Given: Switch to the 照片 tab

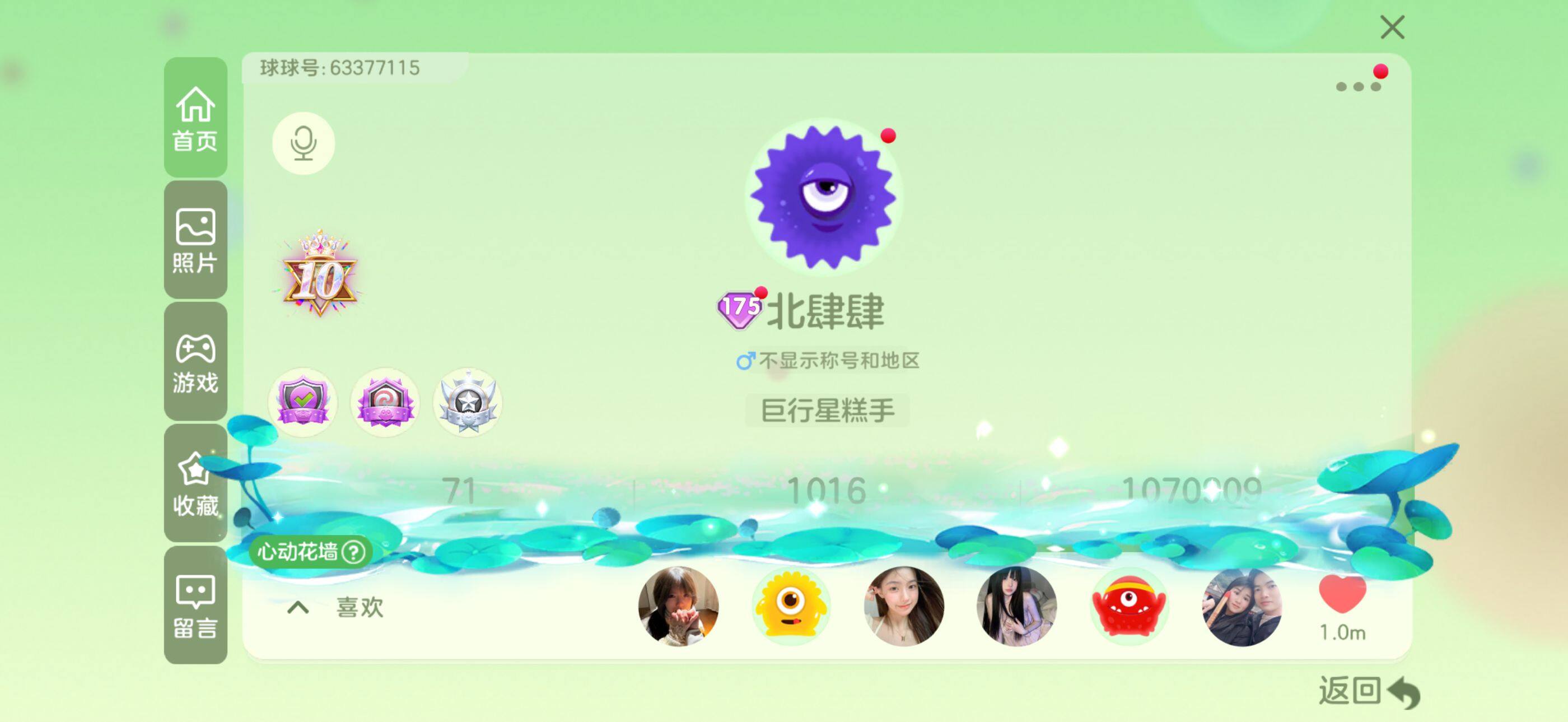Looking at the screenshot, I should click(x=195, y=240).
